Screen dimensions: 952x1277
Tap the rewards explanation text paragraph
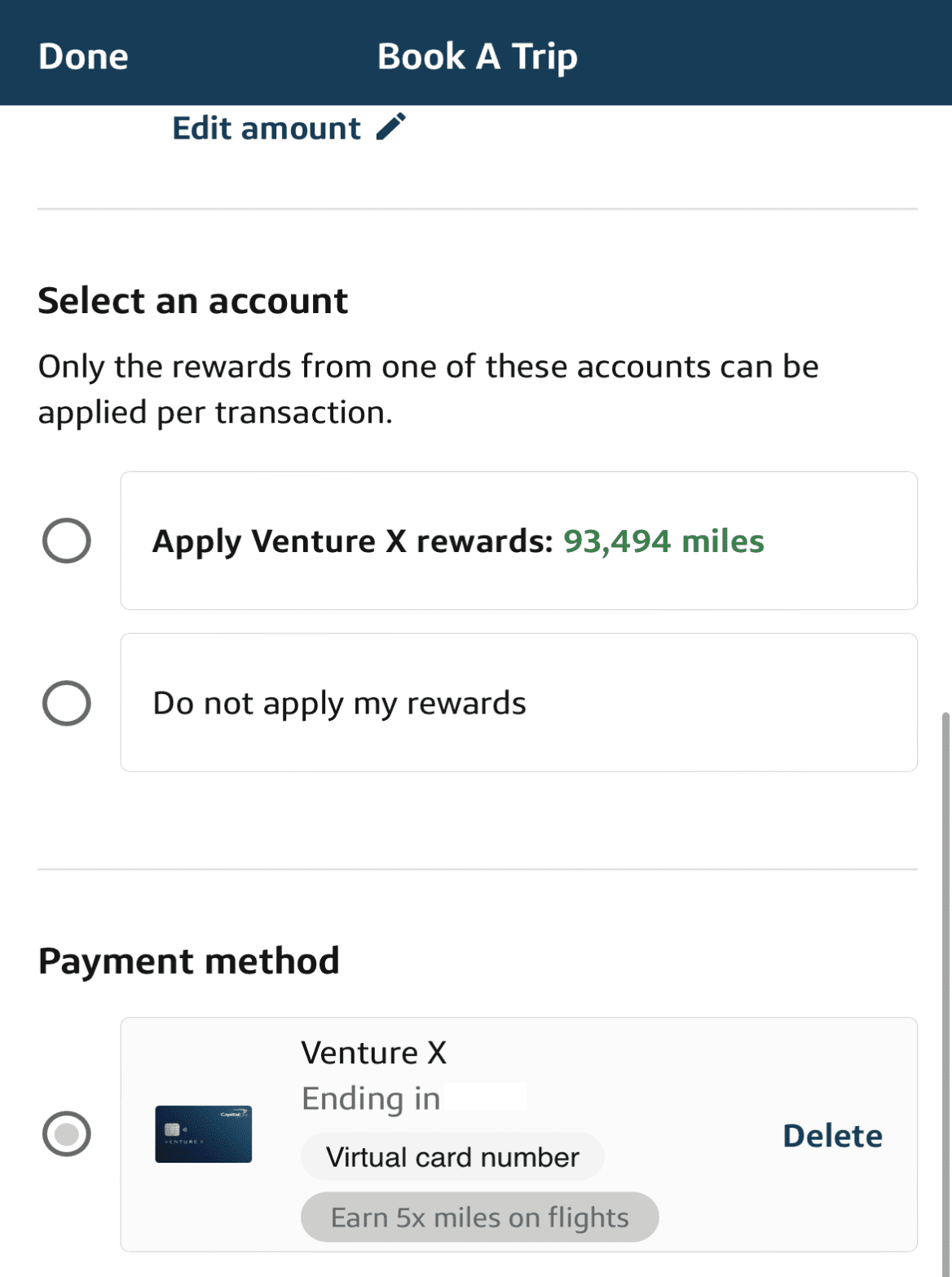point(428,389)
